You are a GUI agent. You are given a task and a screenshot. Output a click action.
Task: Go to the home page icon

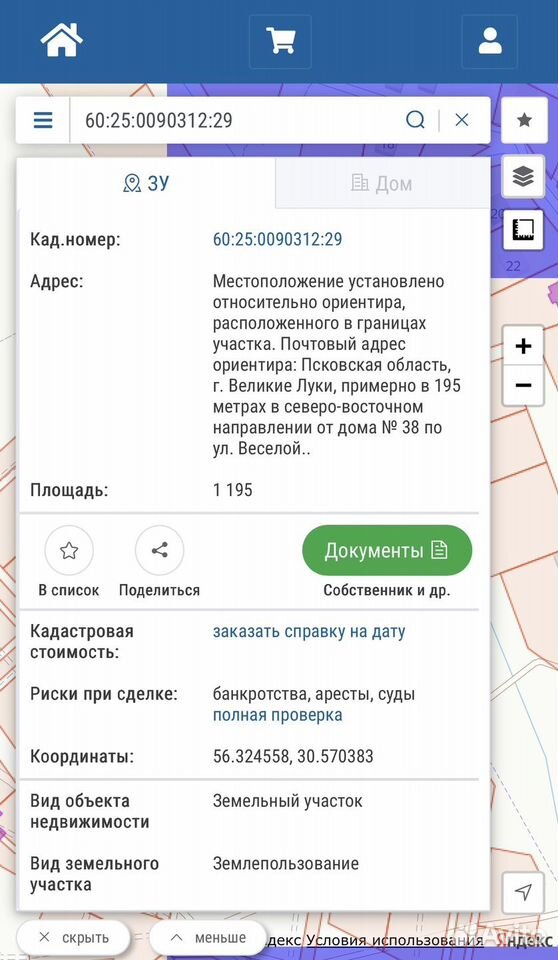point(61,40)
